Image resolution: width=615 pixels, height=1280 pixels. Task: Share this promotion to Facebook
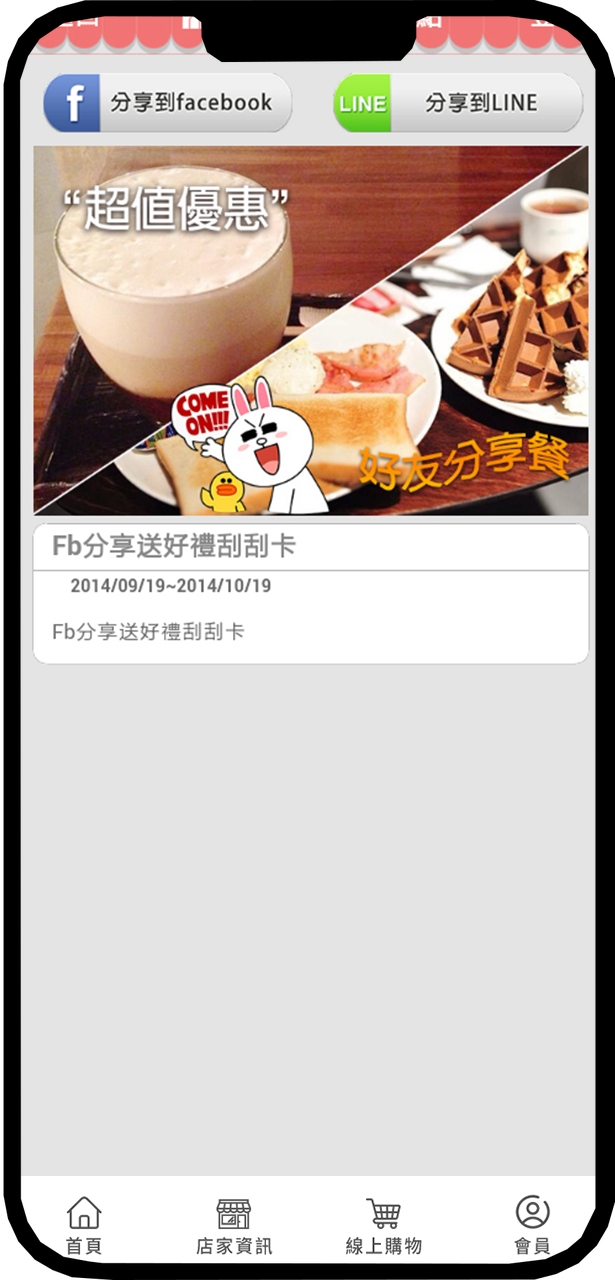coord(168,103)
